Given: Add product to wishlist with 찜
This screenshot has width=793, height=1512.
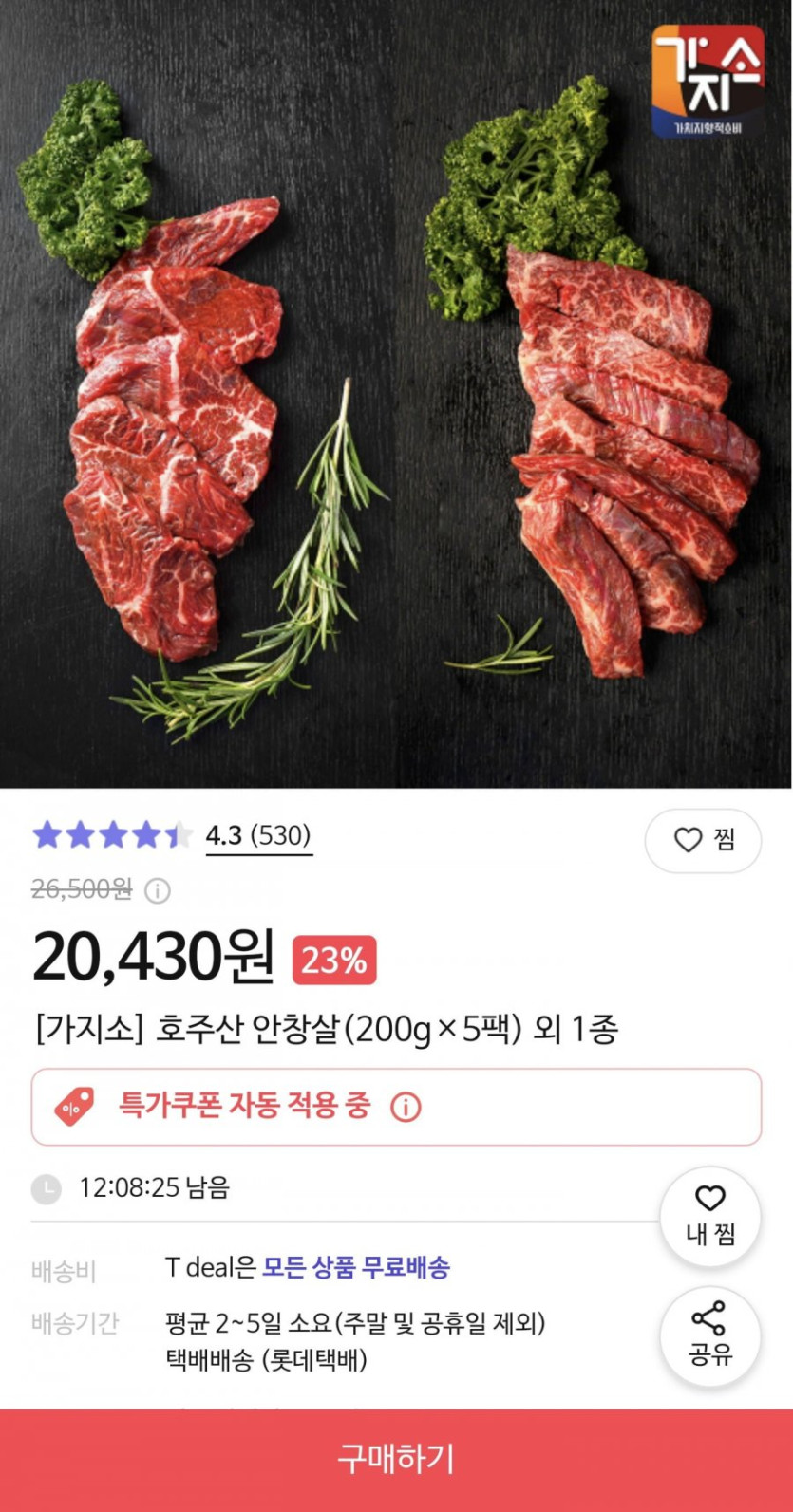Looking at the screenshot, I should [703, 840].
